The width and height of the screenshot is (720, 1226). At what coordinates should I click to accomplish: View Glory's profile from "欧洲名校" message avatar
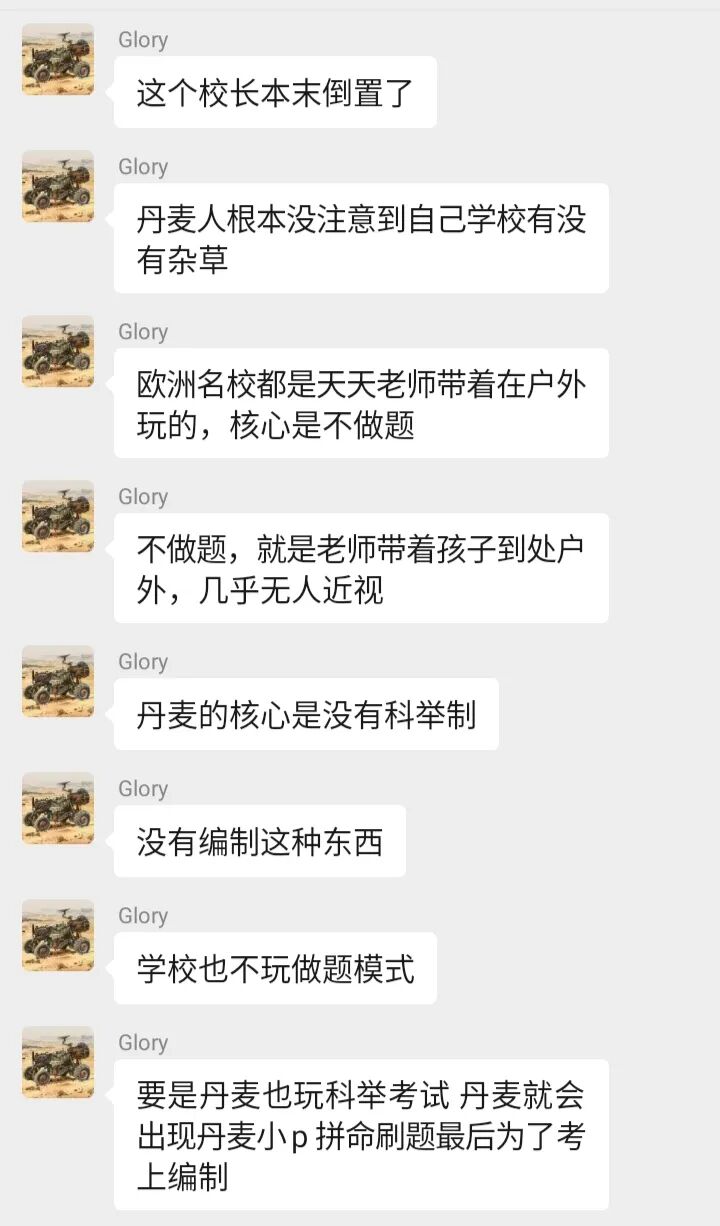pos(58,351)
